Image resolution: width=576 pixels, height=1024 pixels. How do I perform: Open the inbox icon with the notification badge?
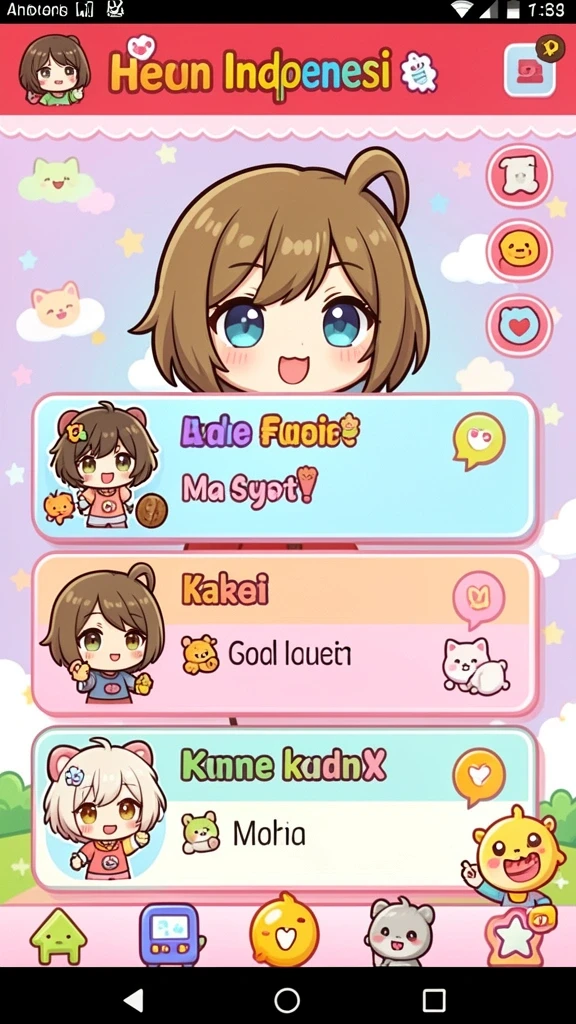click(530, 70)
